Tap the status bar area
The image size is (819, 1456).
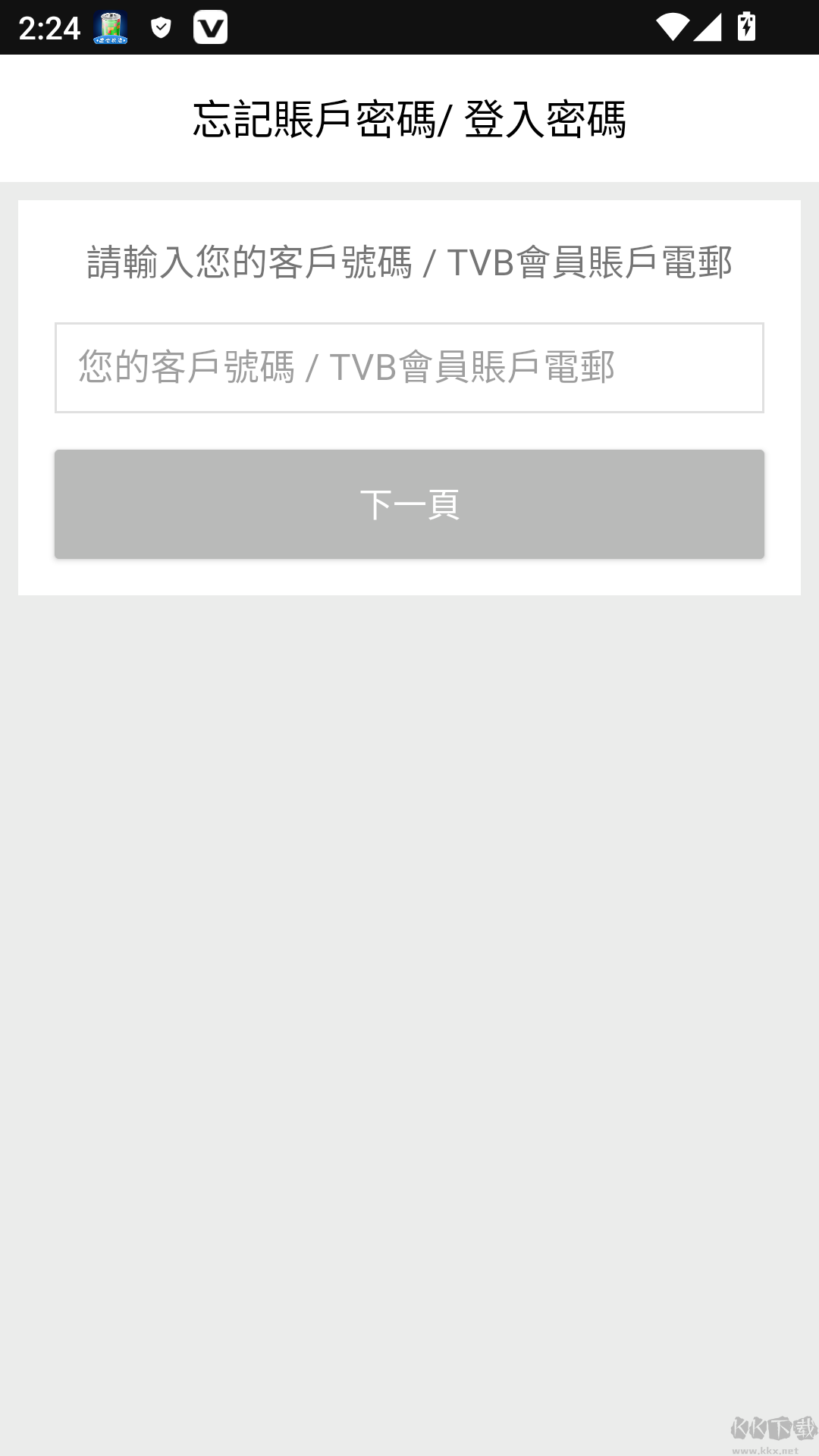tap(409, 27)
